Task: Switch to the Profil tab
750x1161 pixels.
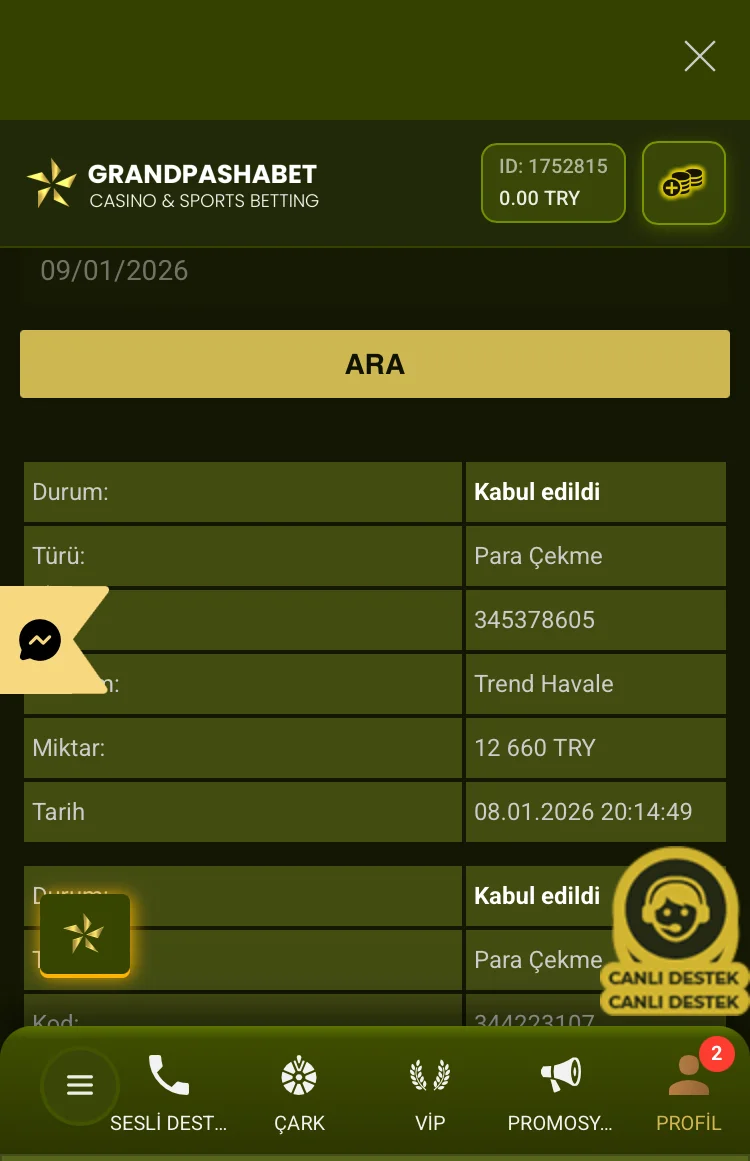Action: pyautogui.click(x=688, y=1093)
